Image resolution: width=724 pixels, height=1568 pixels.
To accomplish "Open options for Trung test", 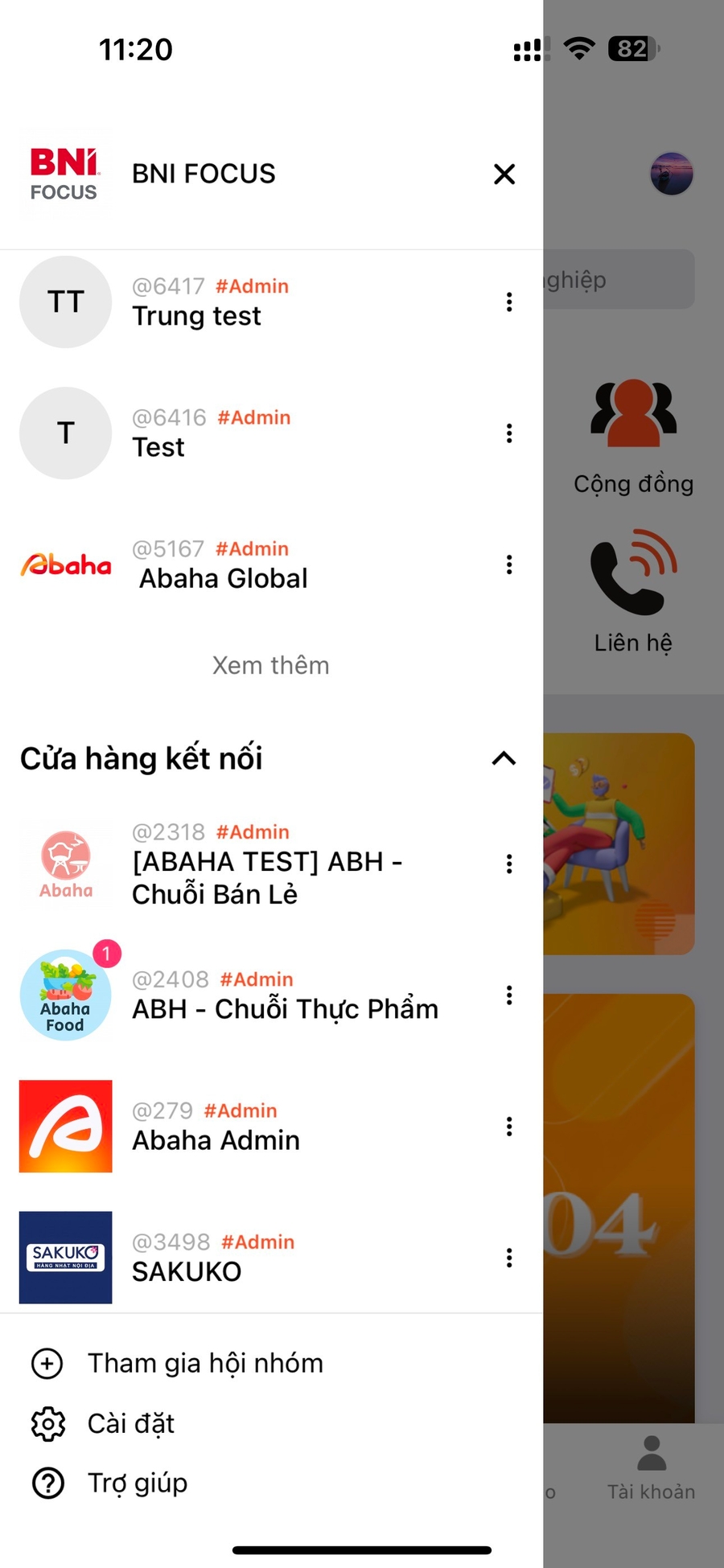I will (509, 302).
